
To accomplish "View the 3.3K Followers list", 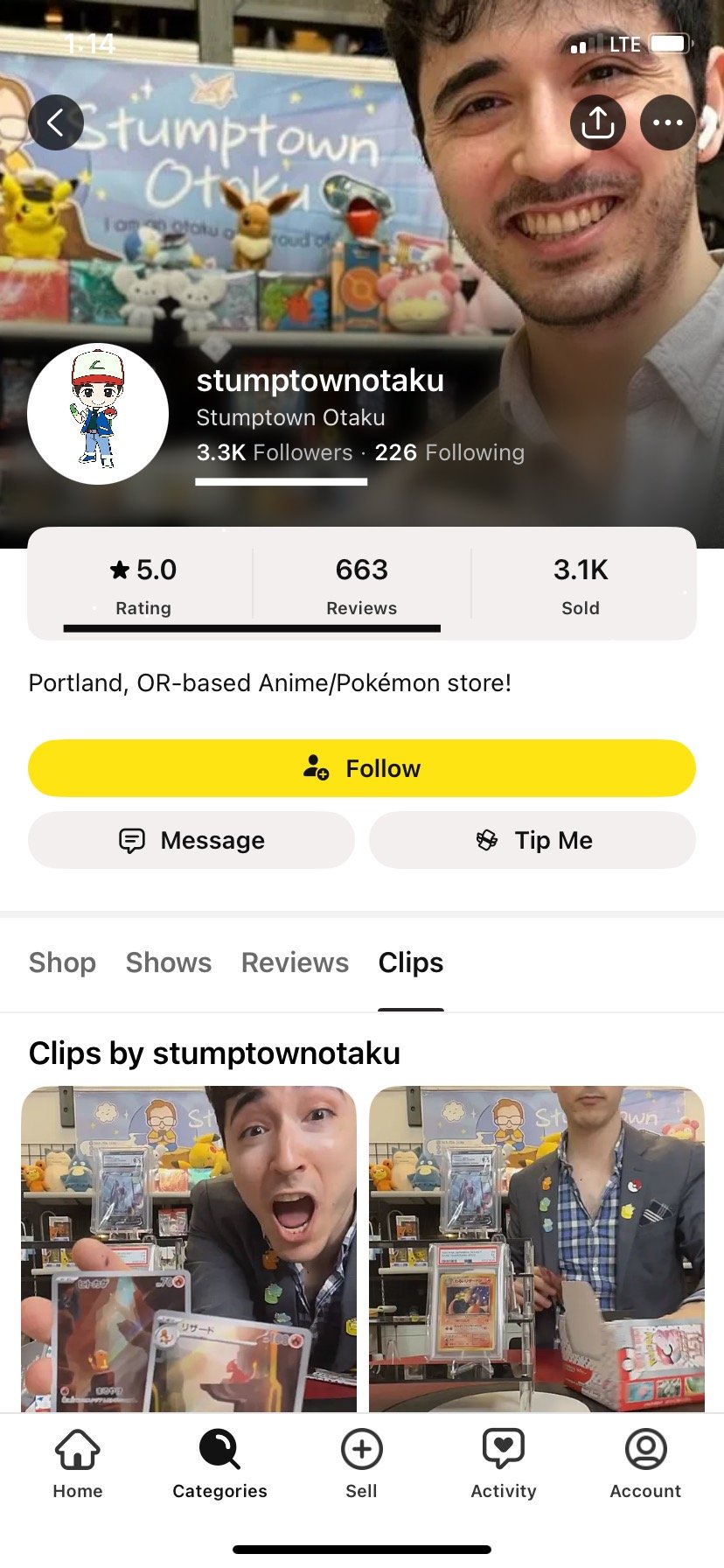I will point(275,452).
